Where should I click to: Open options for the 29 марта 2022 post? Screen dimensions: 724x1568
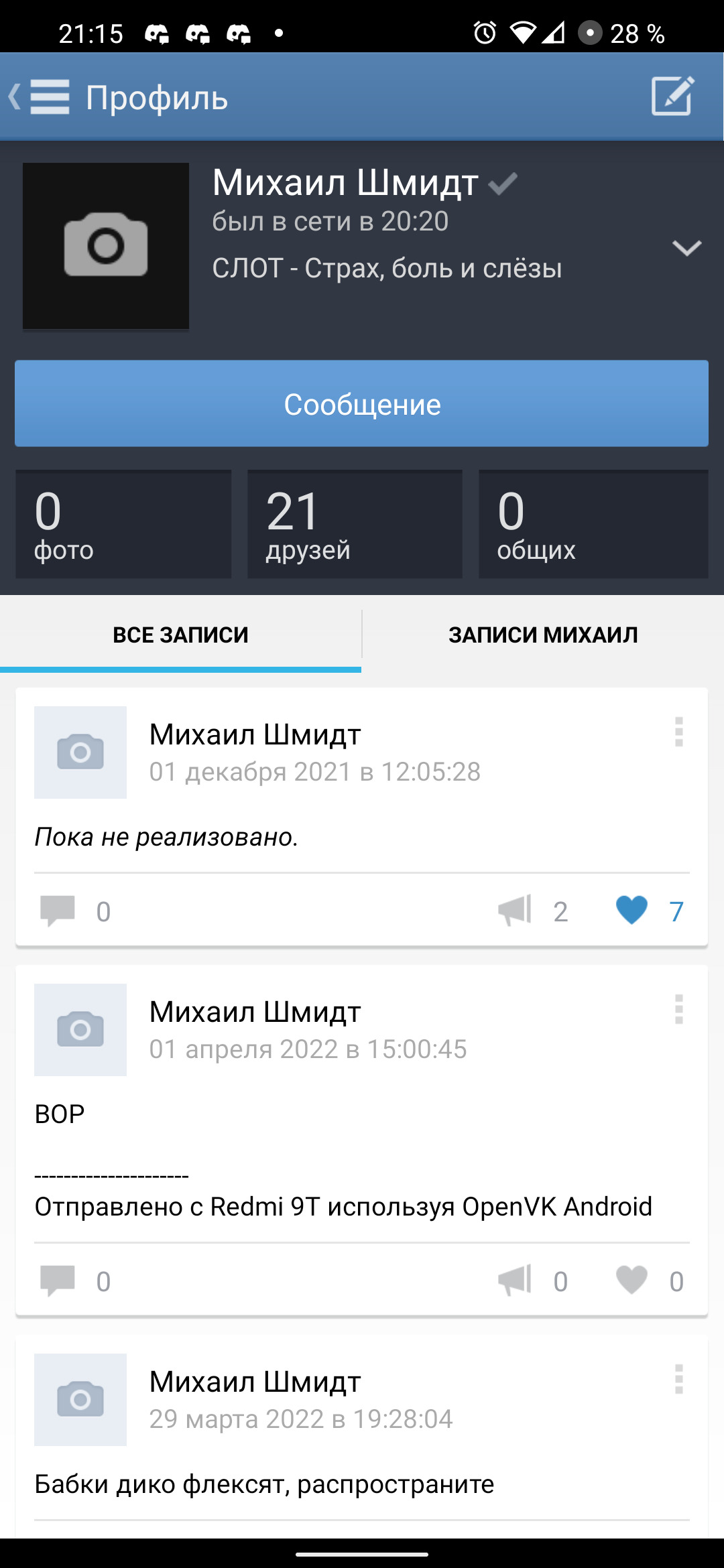coord(678,1379)
